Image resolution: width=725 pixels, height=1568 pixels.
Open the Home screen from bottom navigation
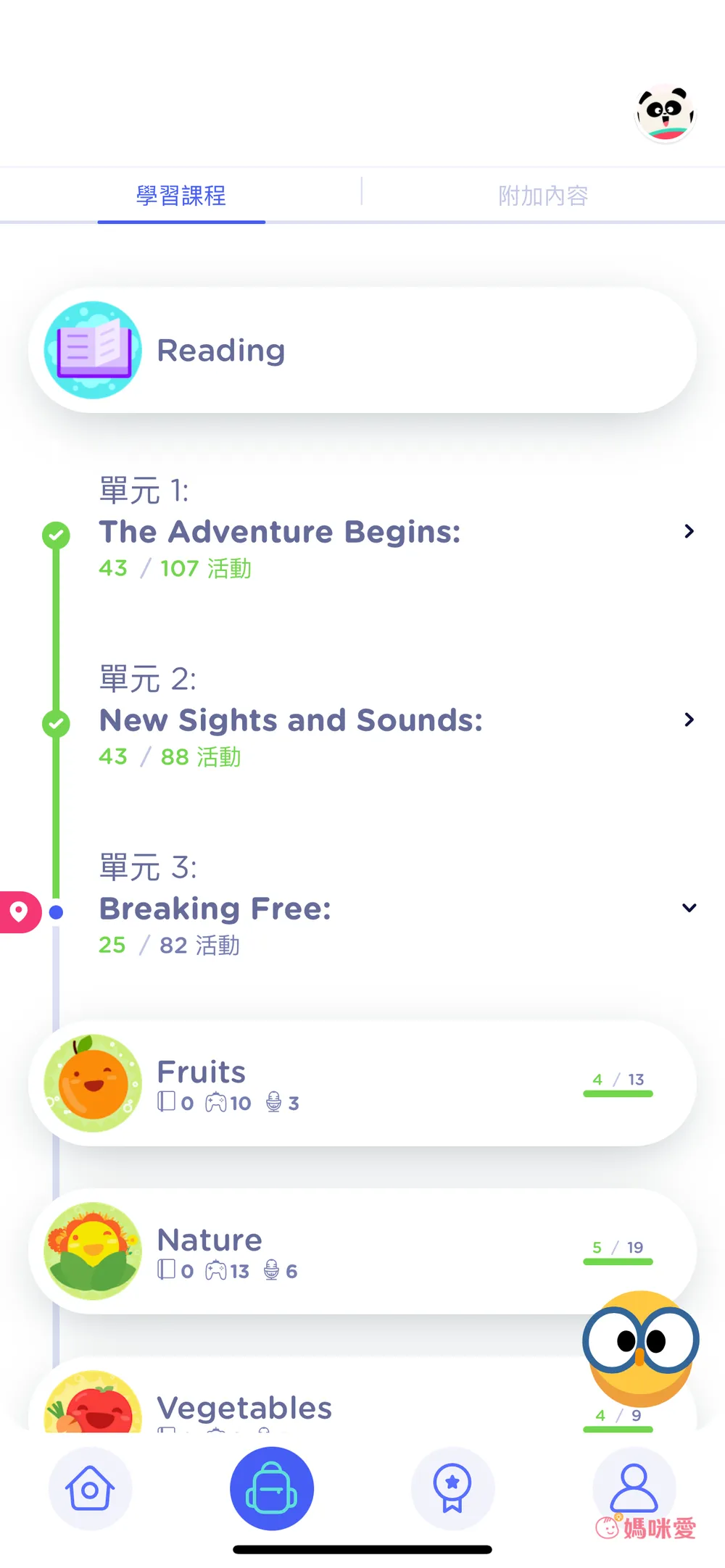[x=90, y=1489]
